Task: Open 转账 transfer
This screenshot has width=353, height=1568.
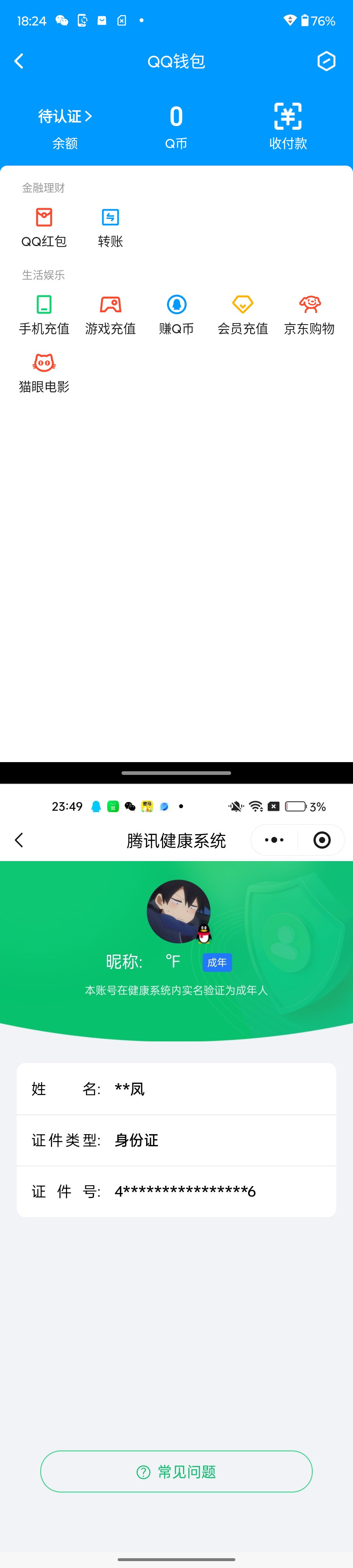Action: pyautogui.click(x=110, y=227)
